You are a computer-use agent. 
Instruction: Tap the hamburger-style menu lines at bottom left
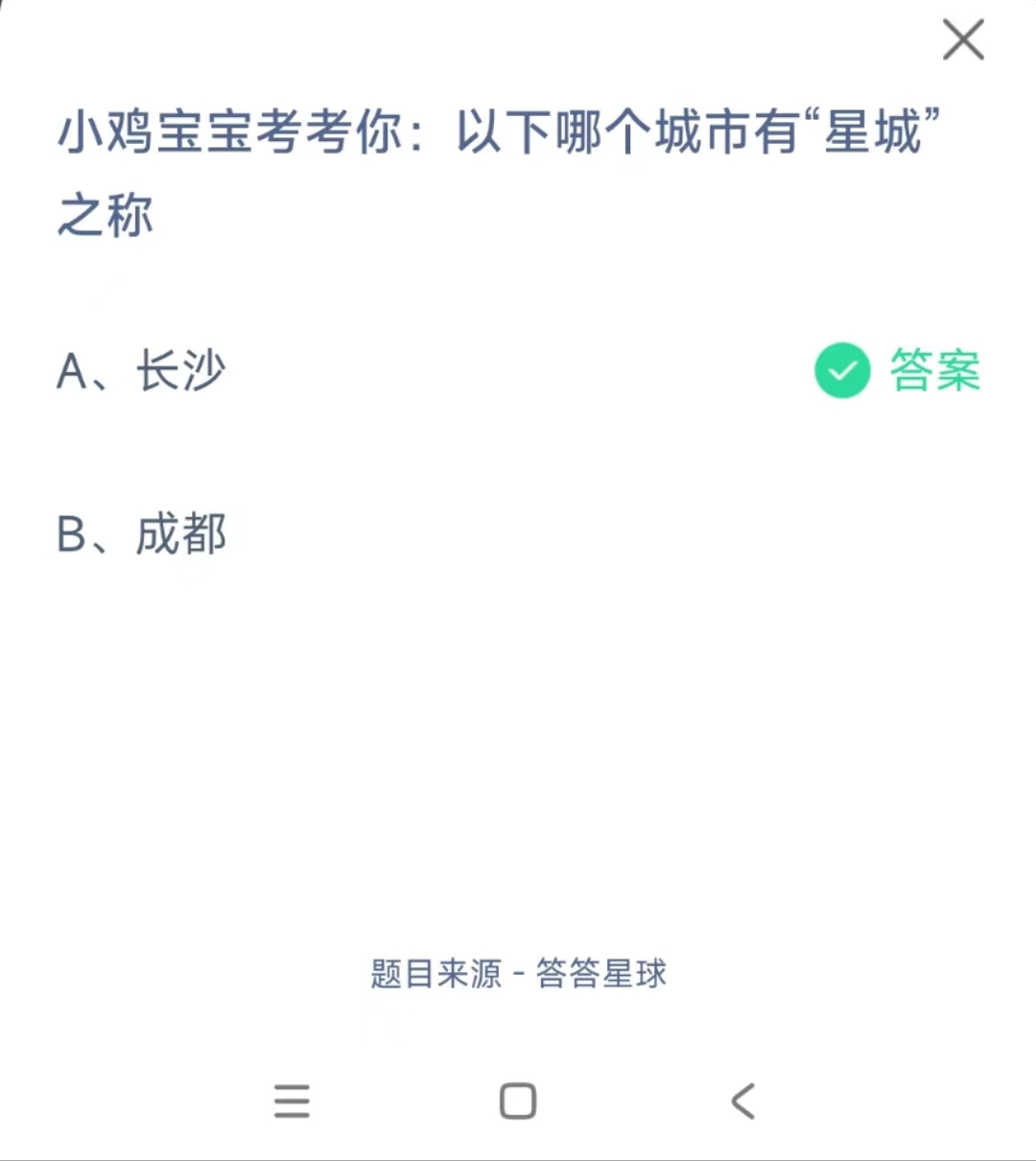coord(293,1102)
